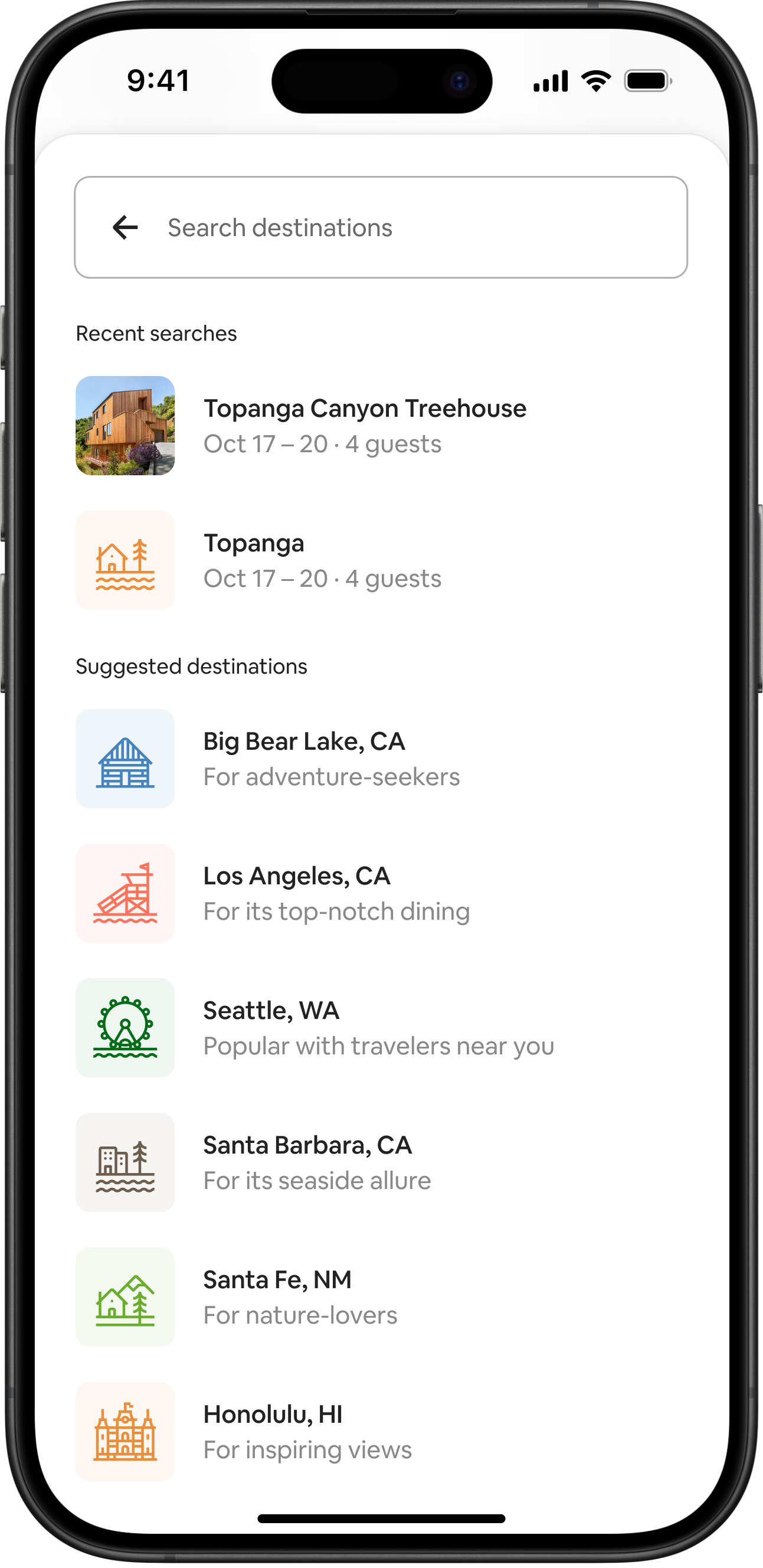763x1568 pixels.
Task: Choose Santa Fe, NM suggestion
Action: (299, 1296)
